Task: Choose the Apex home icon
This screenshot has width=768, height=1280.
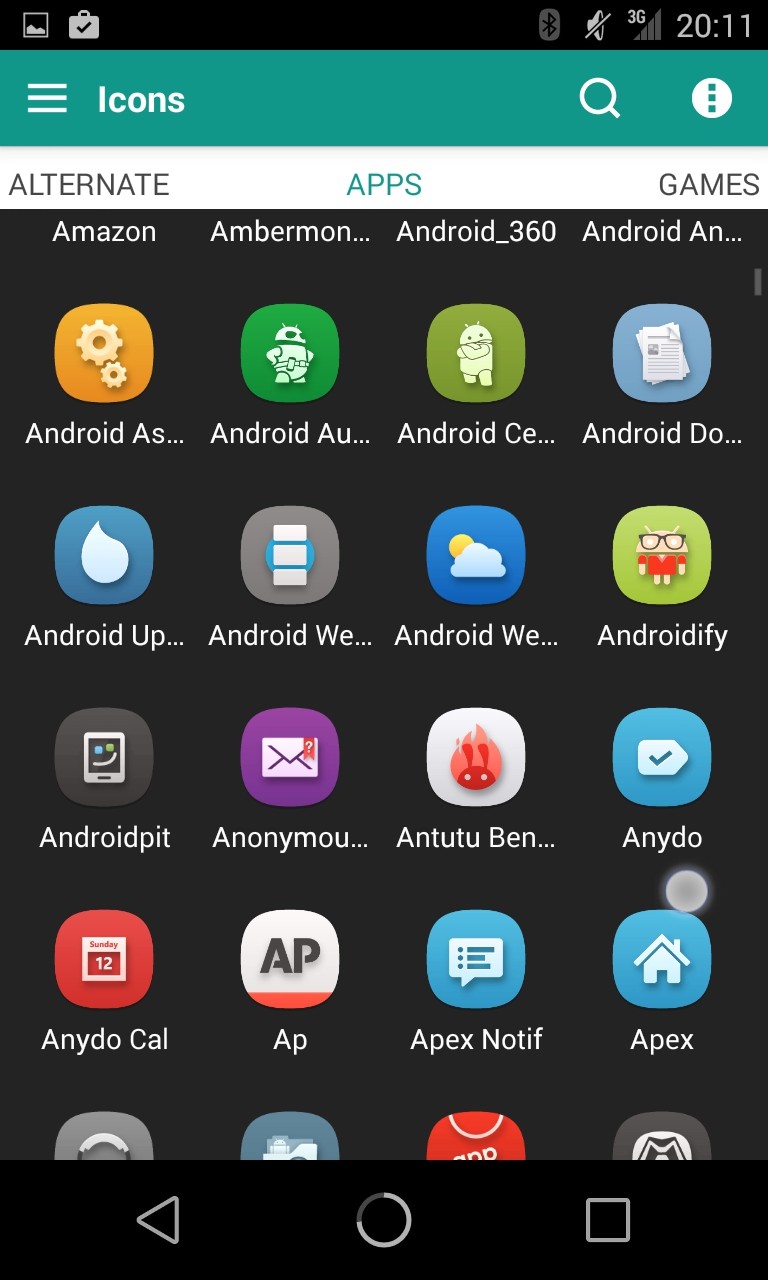Action: tap(662, 959)
